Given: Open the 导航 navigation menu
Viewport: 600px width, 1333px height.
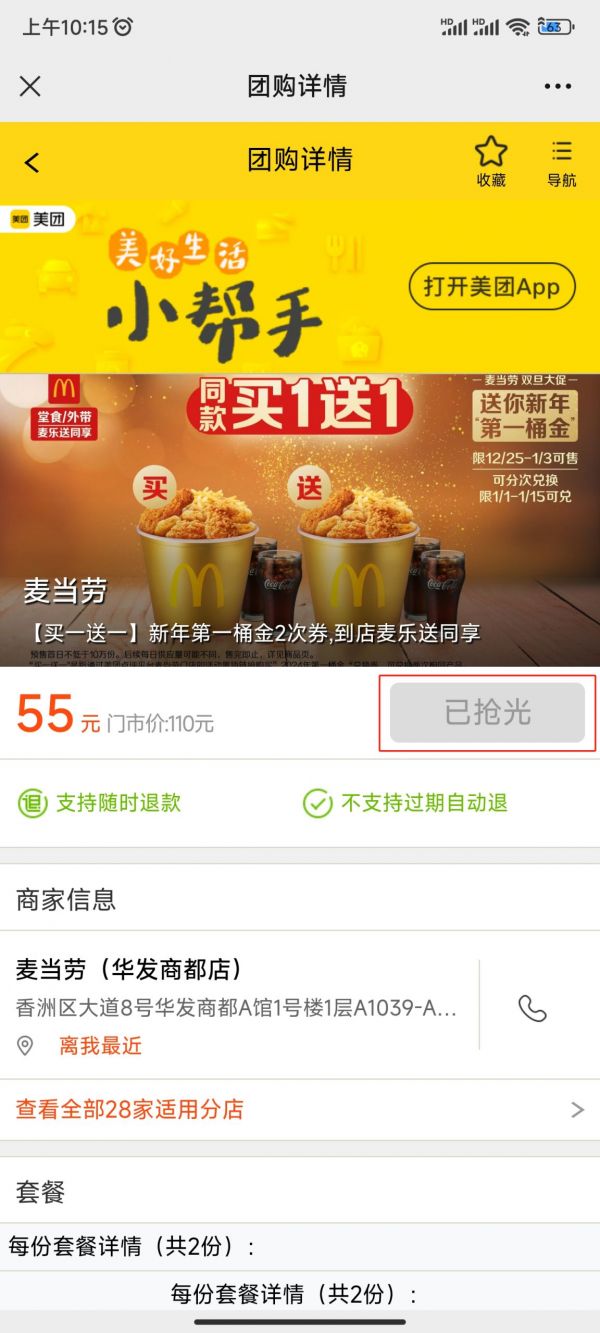Looking at the screenshot, I should [x=561, y=162].
